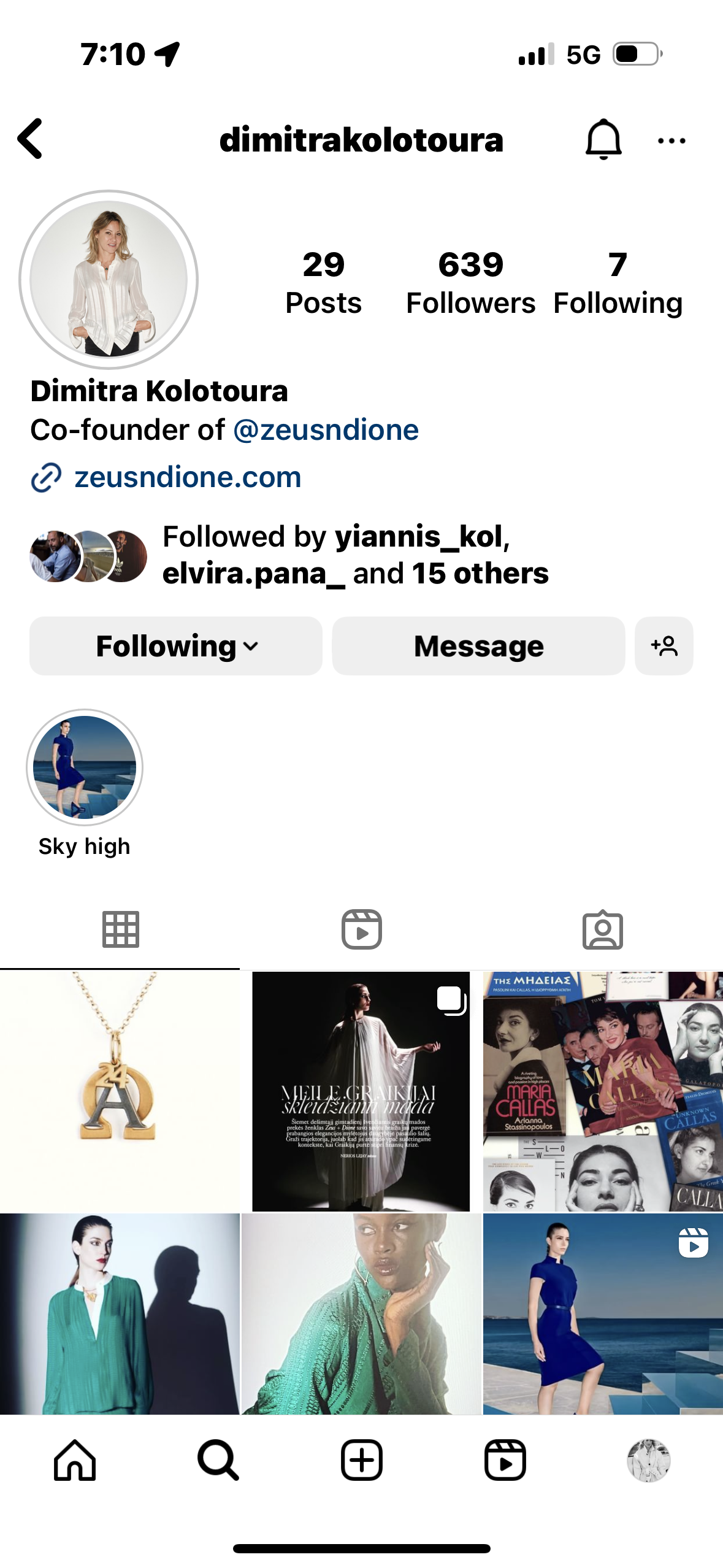Create a new post with plus icon

coord(361,1461)
